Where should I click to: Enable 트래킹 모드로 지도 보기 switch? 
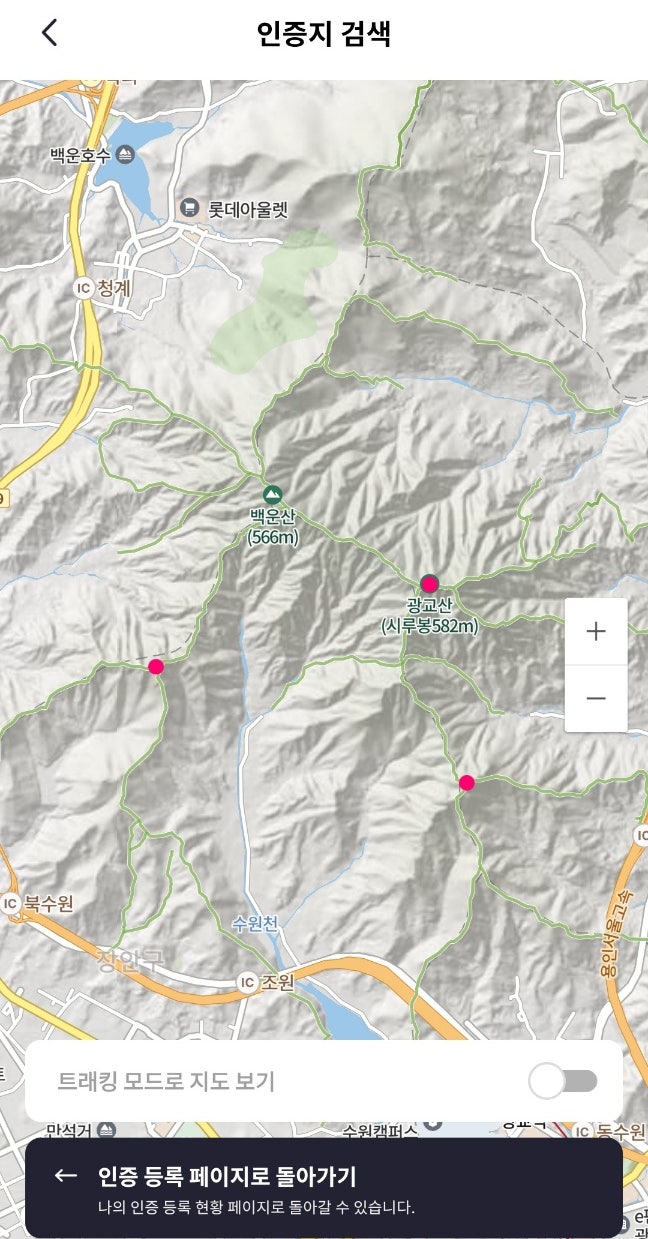point(563,1081)
